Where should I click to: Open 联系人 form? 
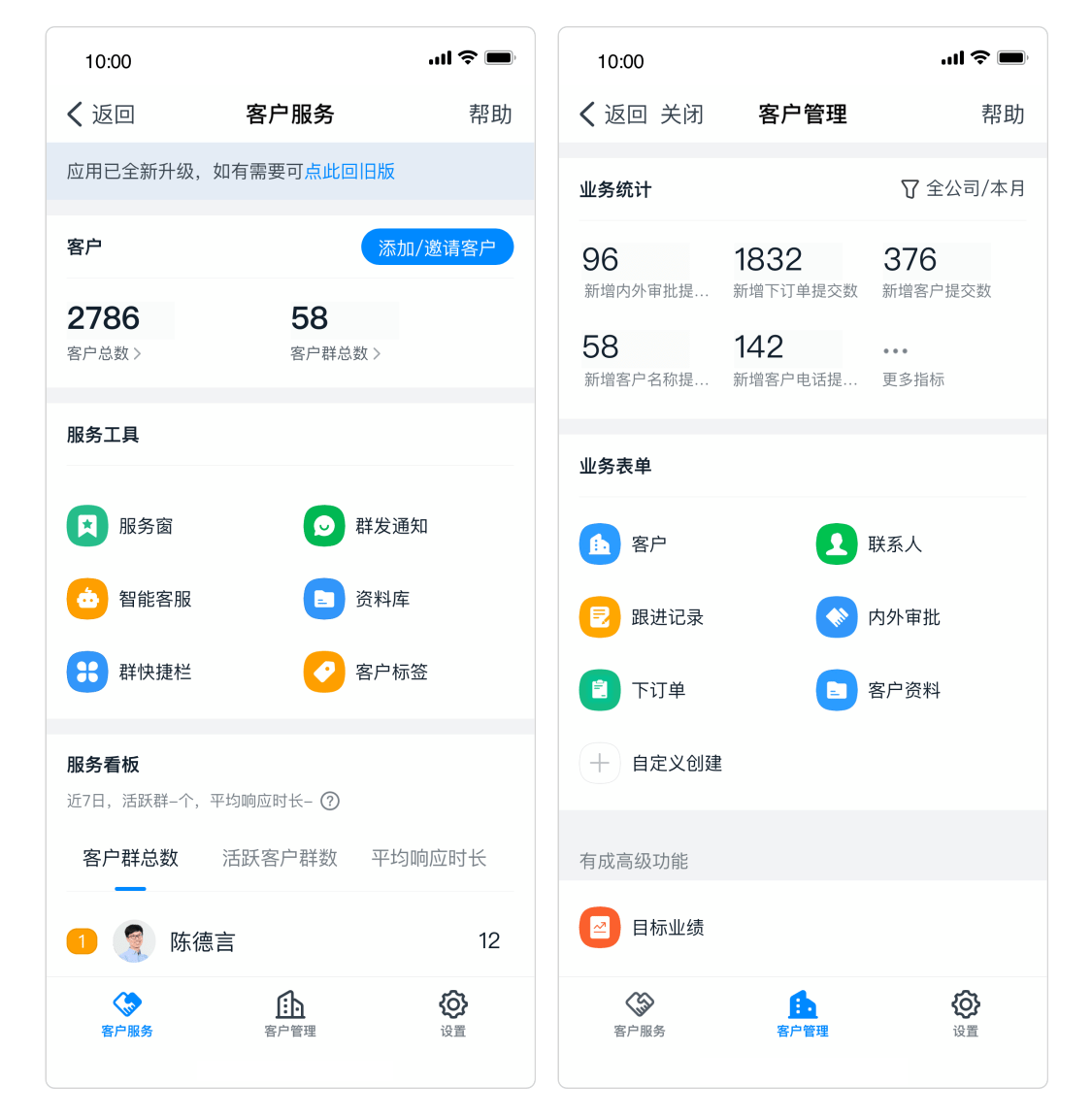coord(871,544)
